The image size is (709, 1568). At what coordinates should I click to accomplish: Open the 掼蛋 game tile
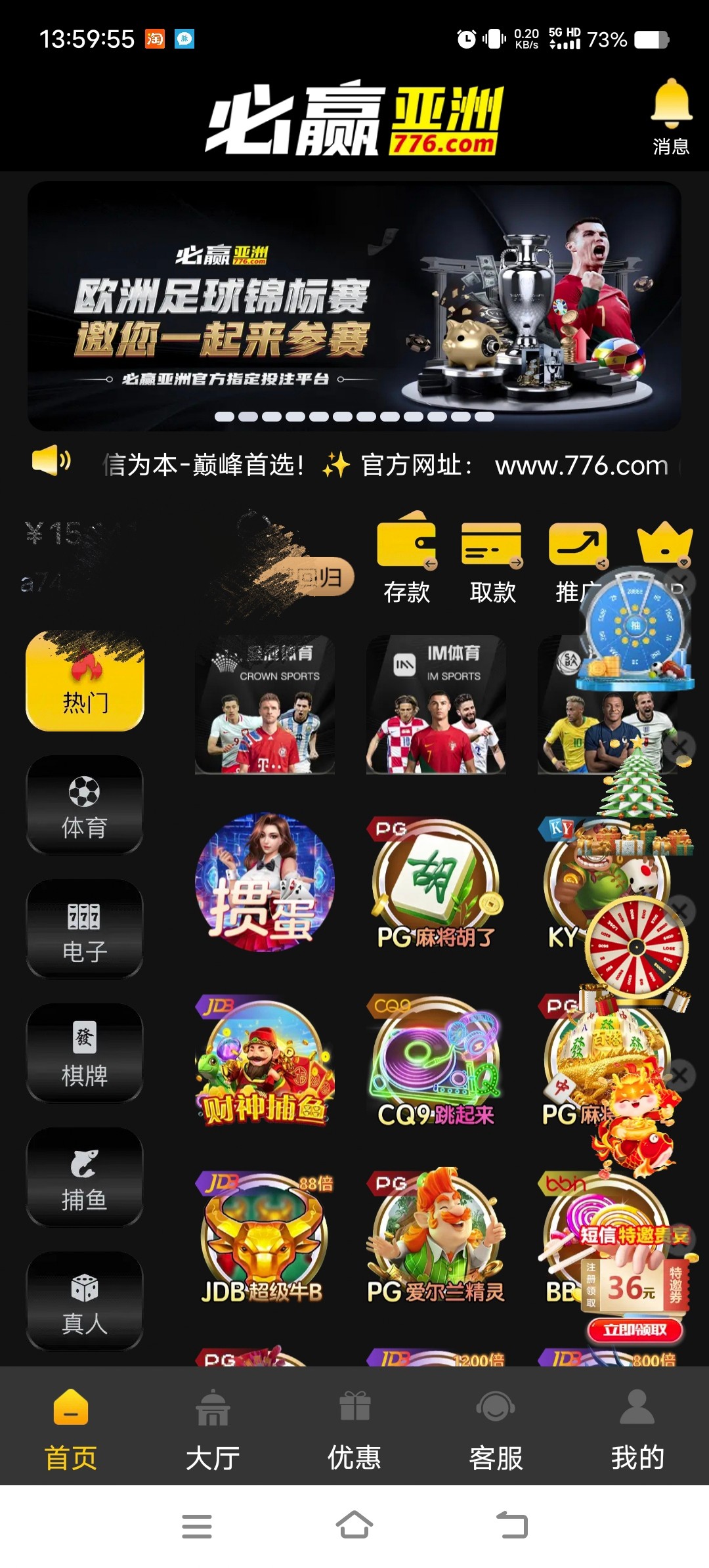pyautogui.click(x=265, y=883)
